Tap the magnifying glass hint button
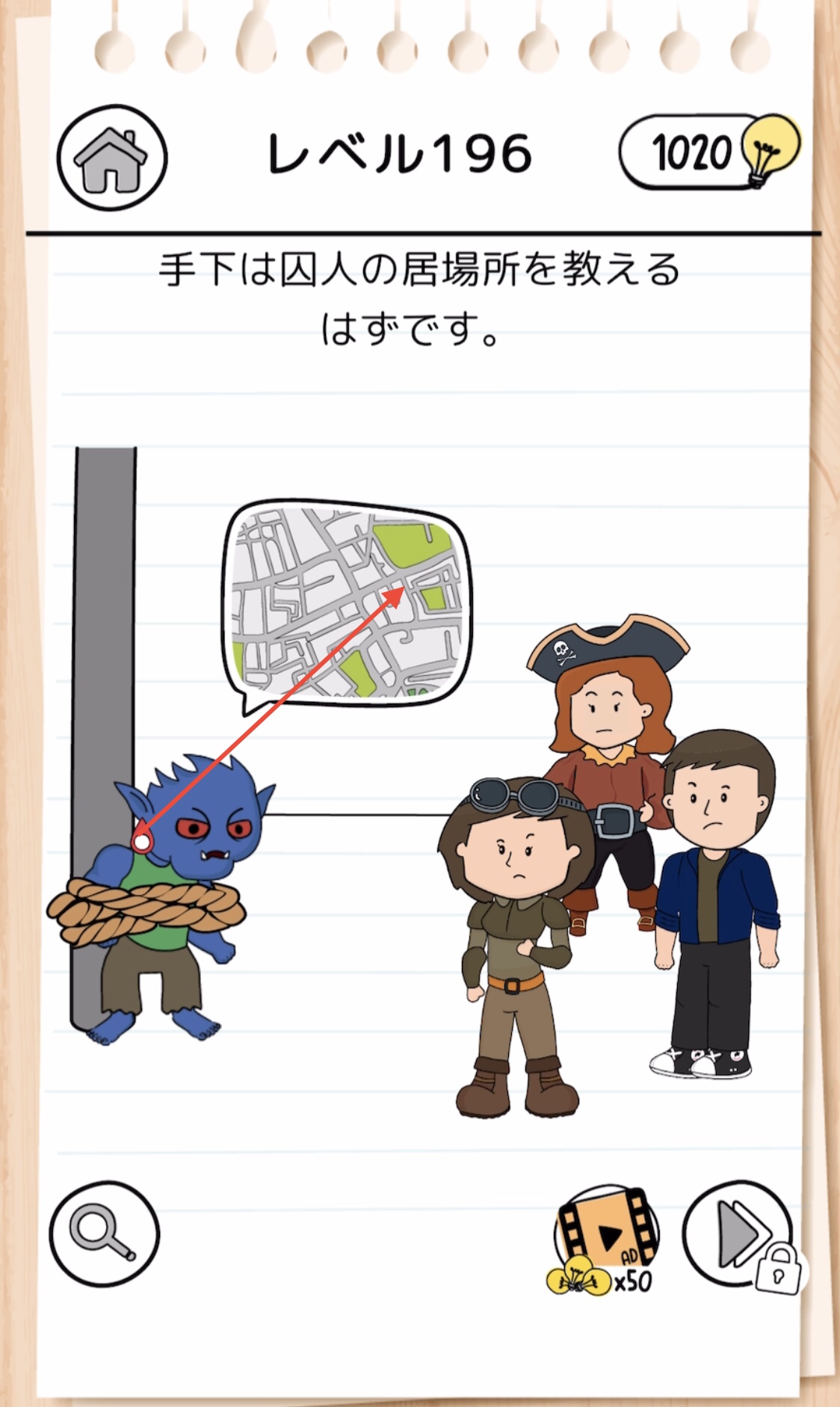The width and height of the screenshot is (840, 1407). [x=105, y=1233]
